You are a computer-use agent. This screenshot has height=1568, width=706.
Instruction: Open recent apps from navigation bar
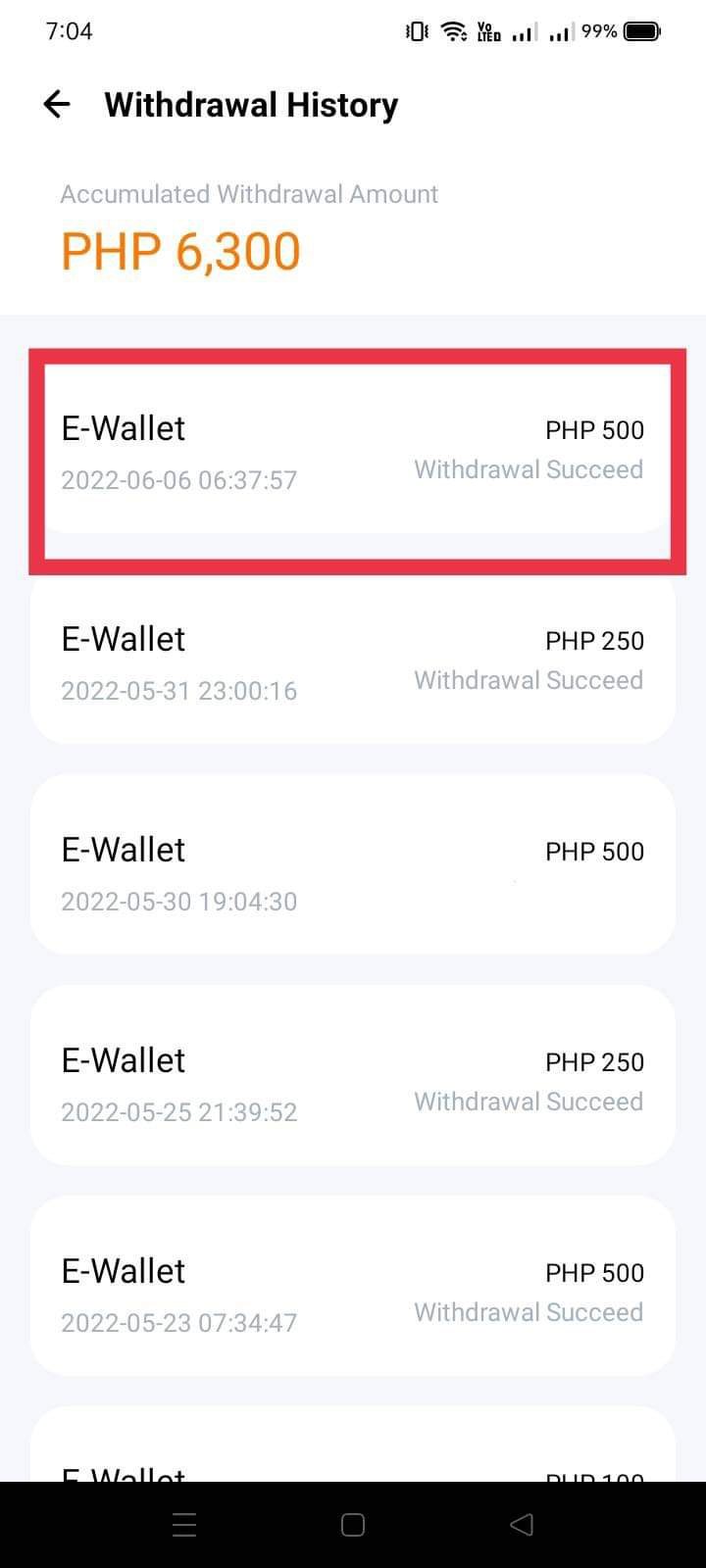click(184, 1525)
